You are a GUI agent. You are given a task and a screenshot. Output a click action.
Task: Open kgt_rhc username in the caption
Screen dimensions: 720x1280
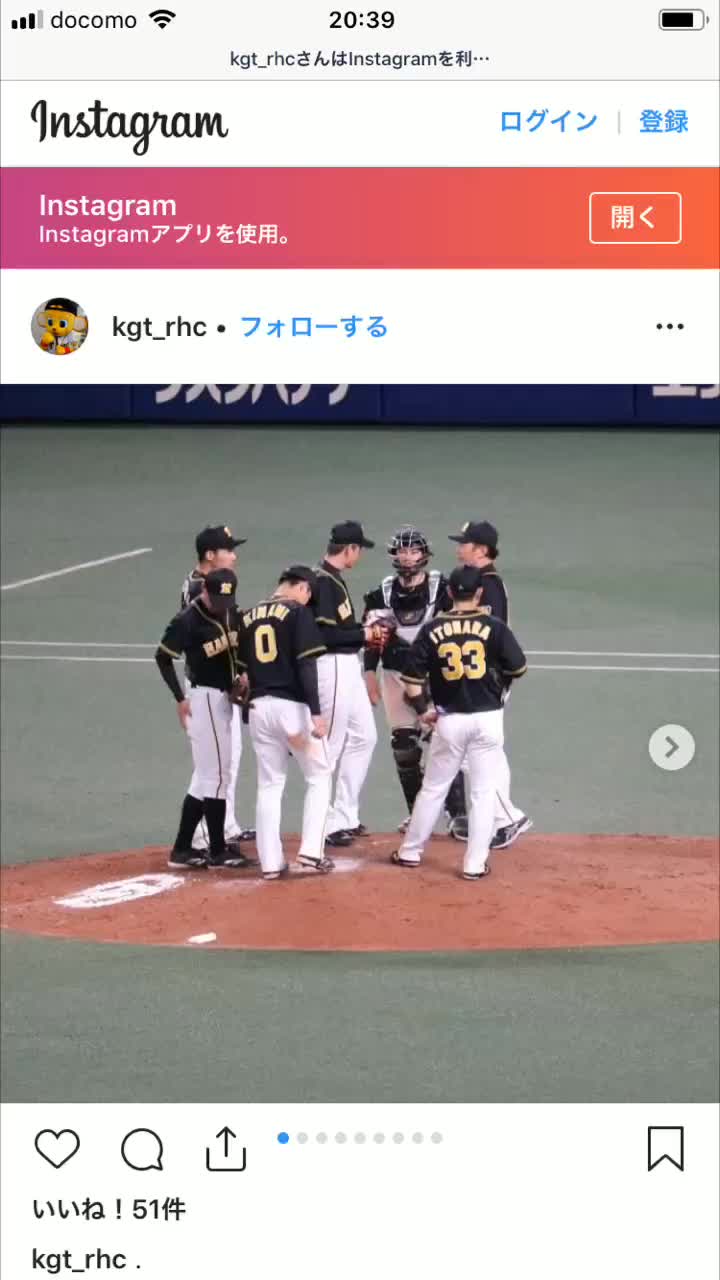pyautogui.click(x=79, y=1259)
